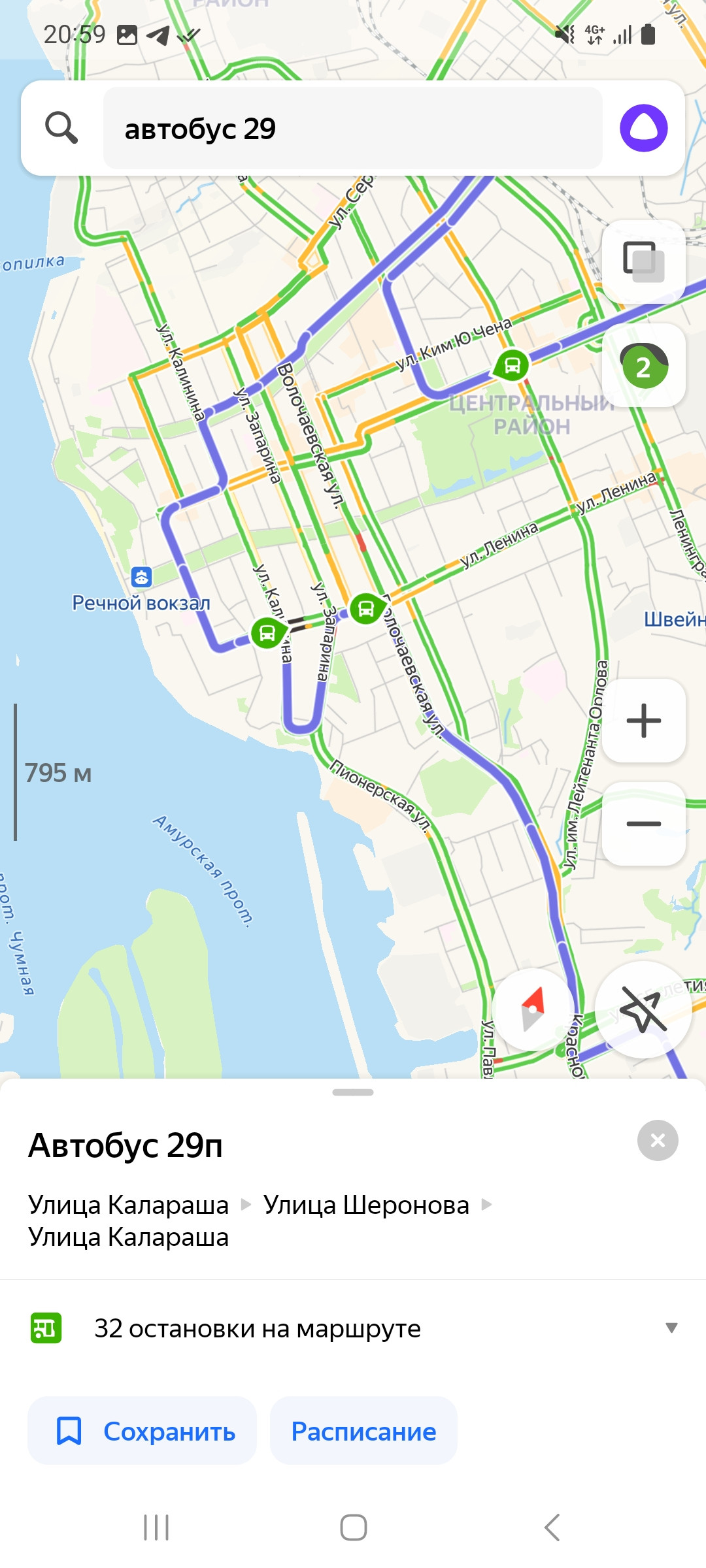Close the Автобус 29п route card
Viewport: 706px width, 1568px height.
coord(658,1141)
